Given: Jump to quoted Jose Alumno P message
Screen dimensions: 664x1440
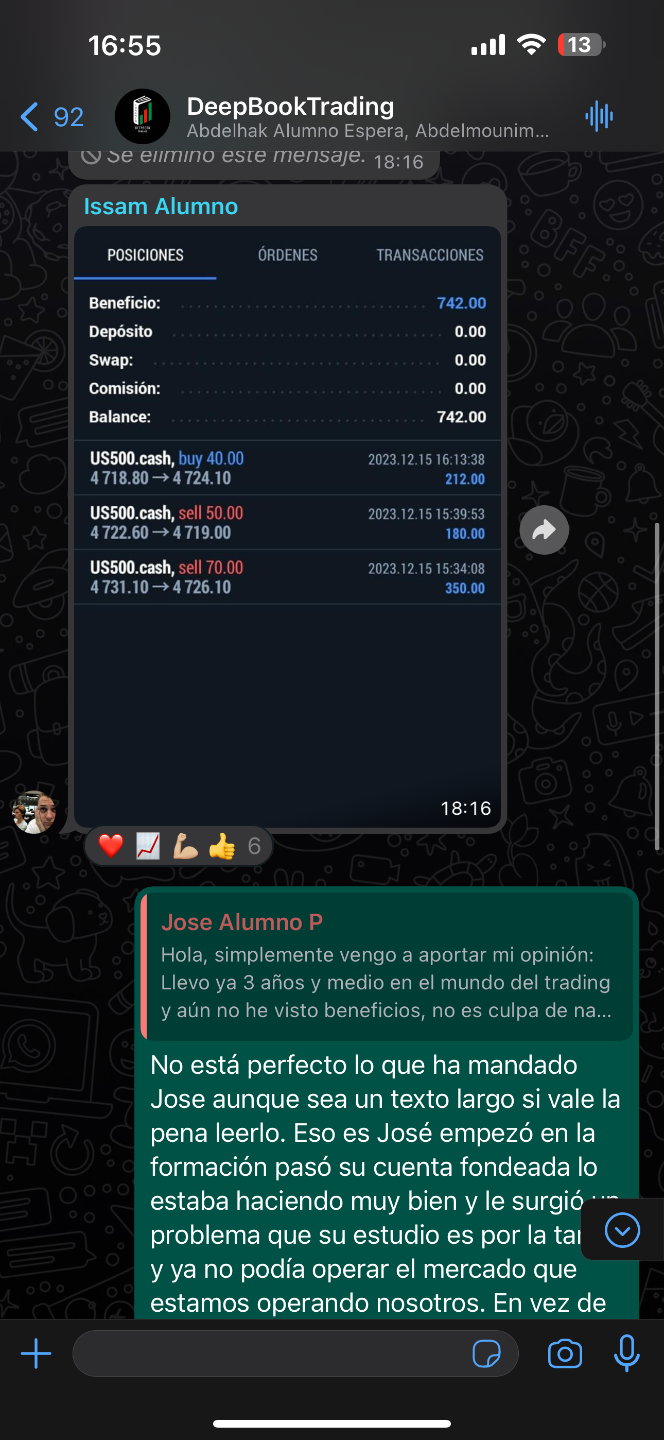Looking at the screenshot, I should point(388,967).
